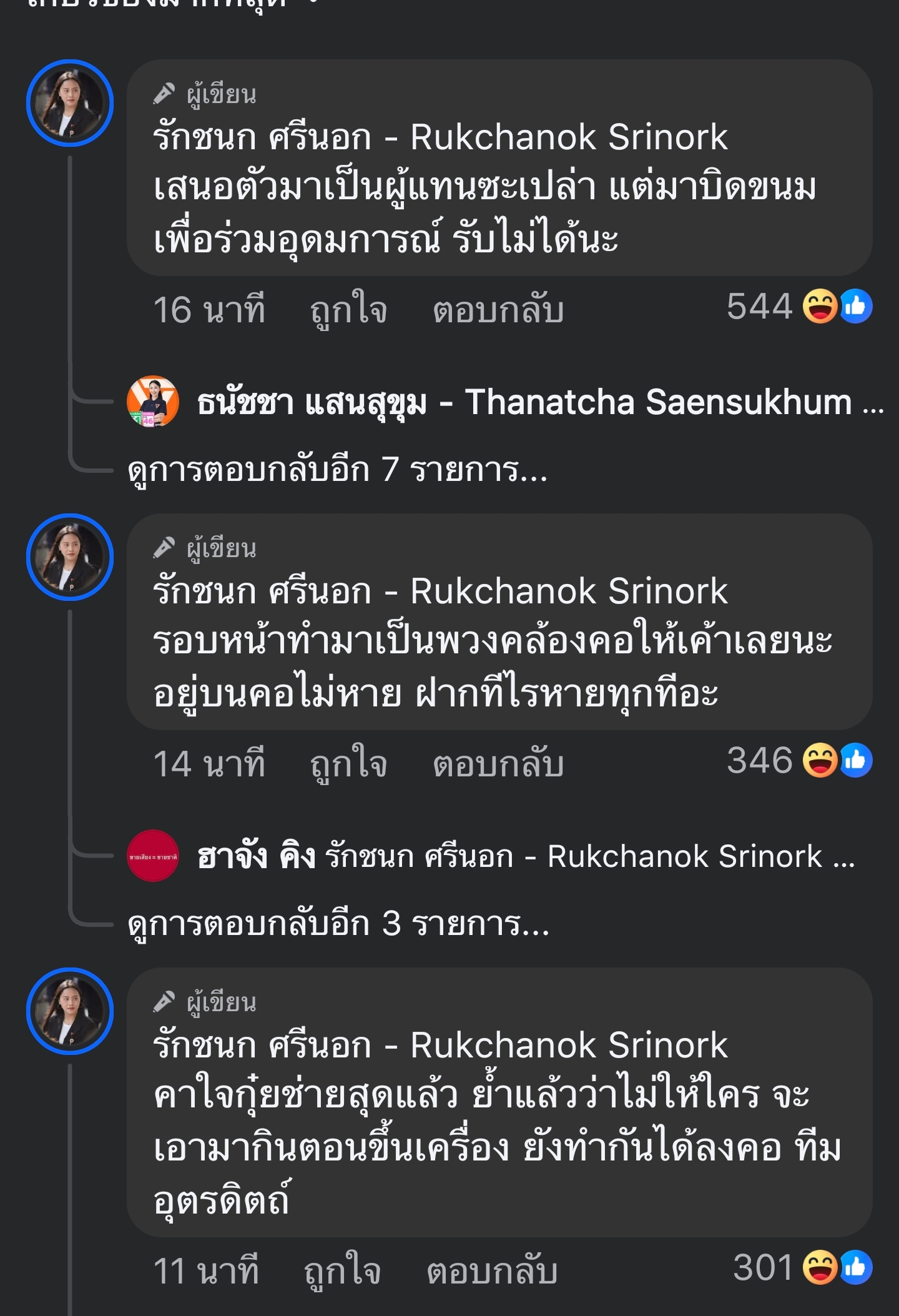Open Rukchanok Srinork name on 11 นาที comment
Image resolution: width=899 pixels, height=1316 pixels.
(x=440, y=1045)
